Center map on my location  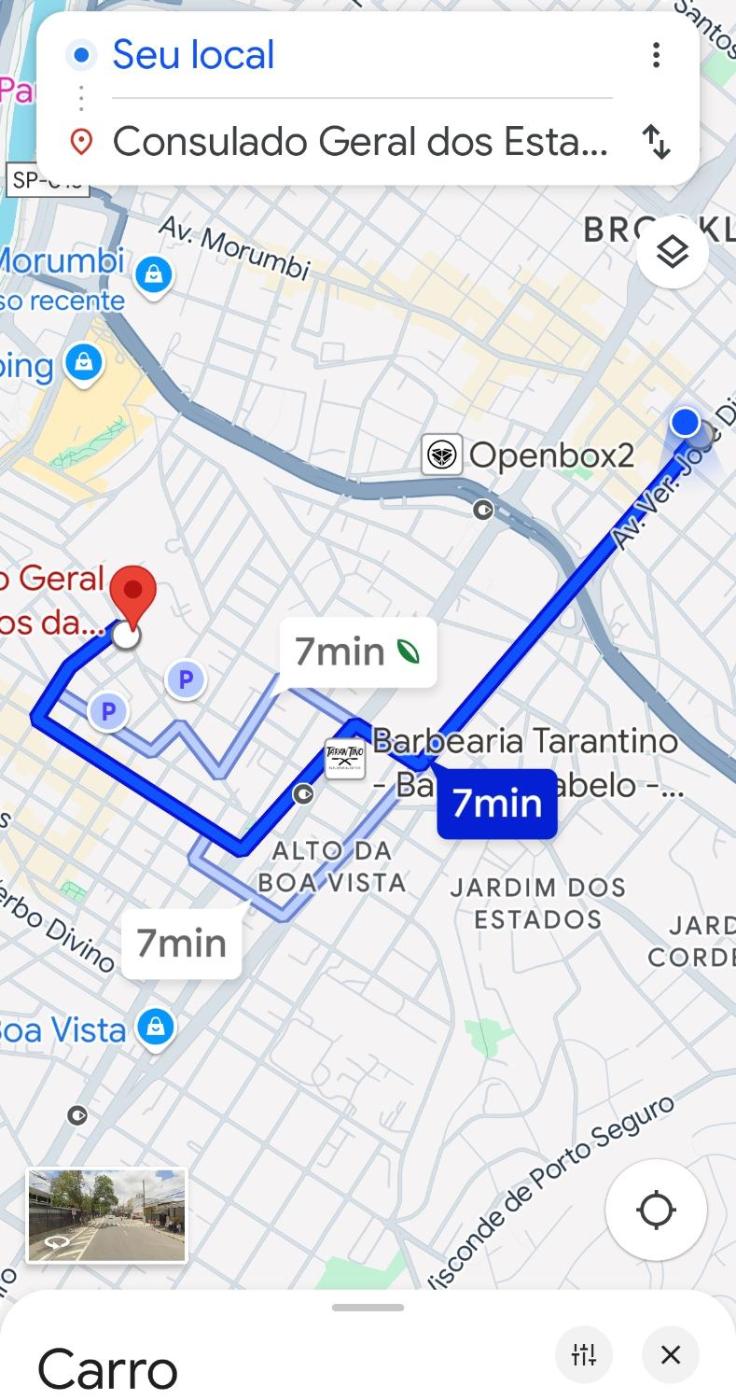(x=656, y=1209)
